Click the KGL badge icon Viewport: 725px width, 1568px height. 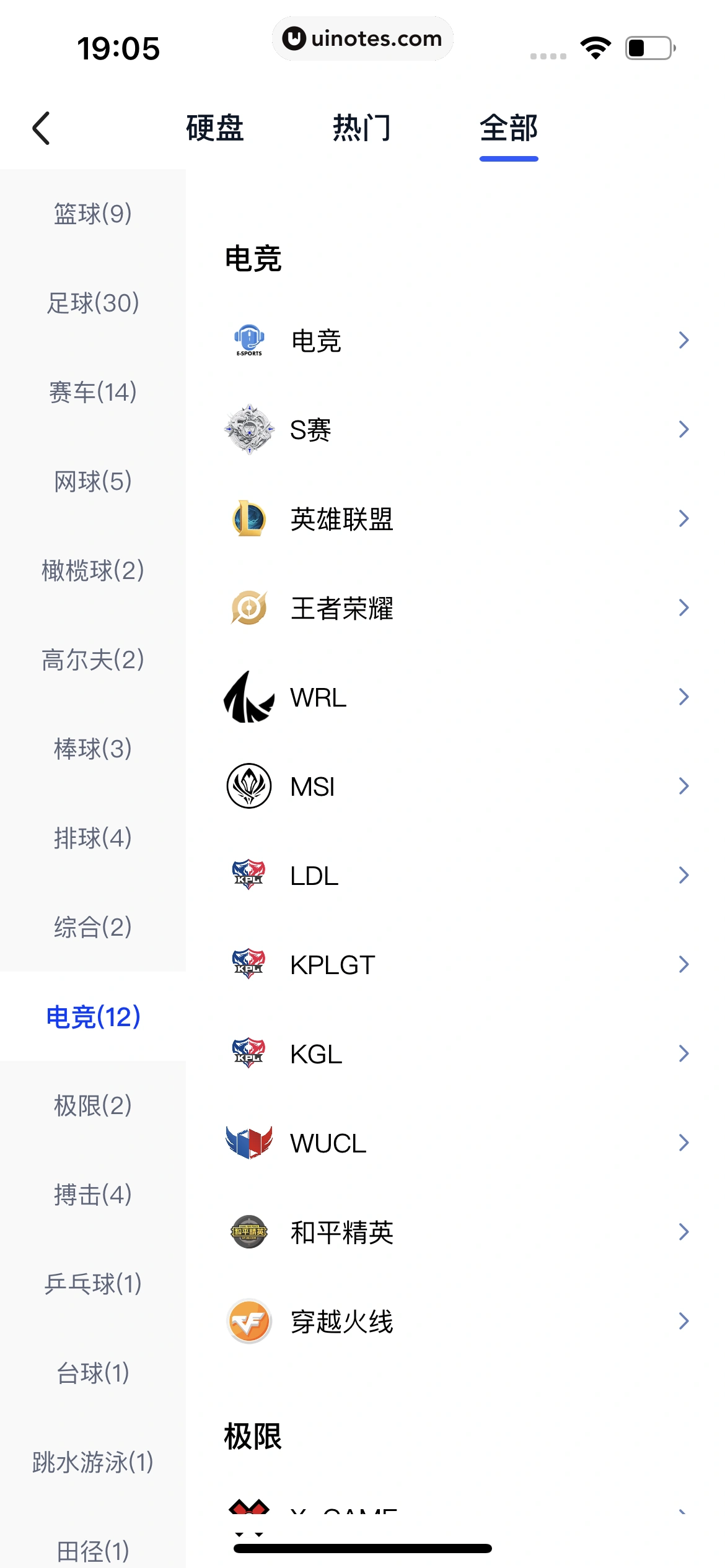coord(248,1054)
